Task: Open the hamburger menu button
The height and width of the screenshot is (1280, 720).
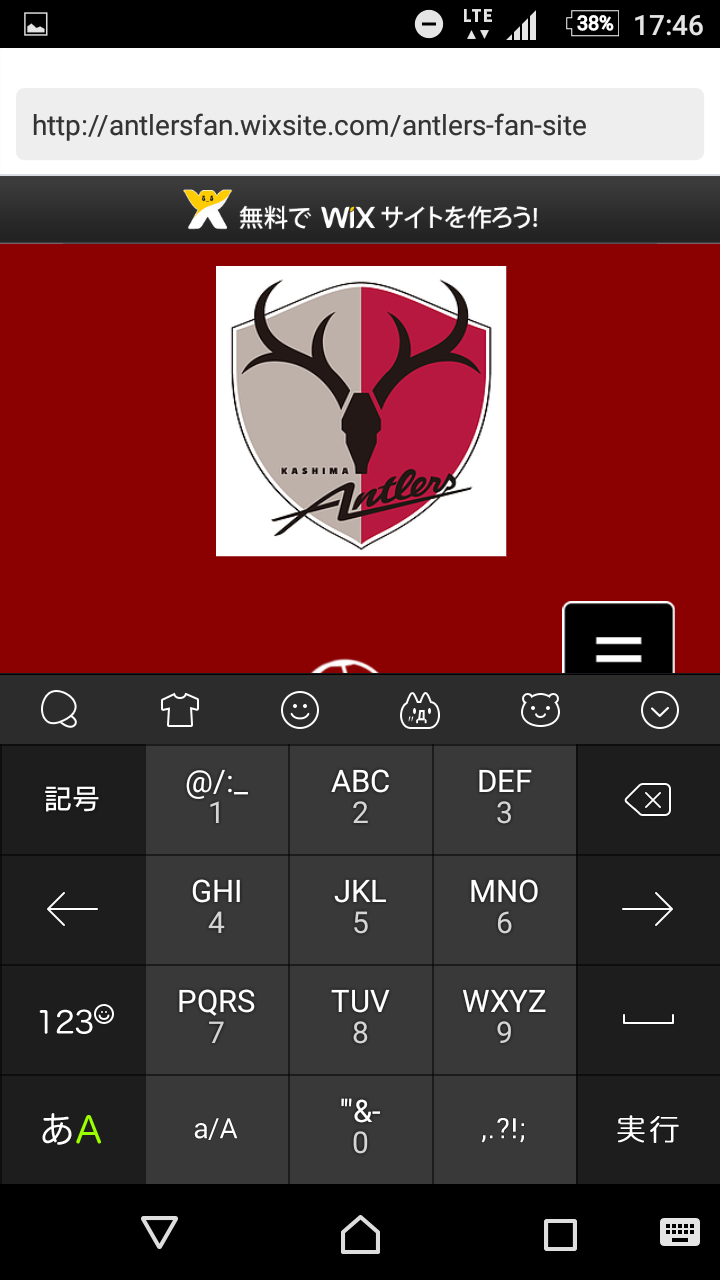Action: 618,640
